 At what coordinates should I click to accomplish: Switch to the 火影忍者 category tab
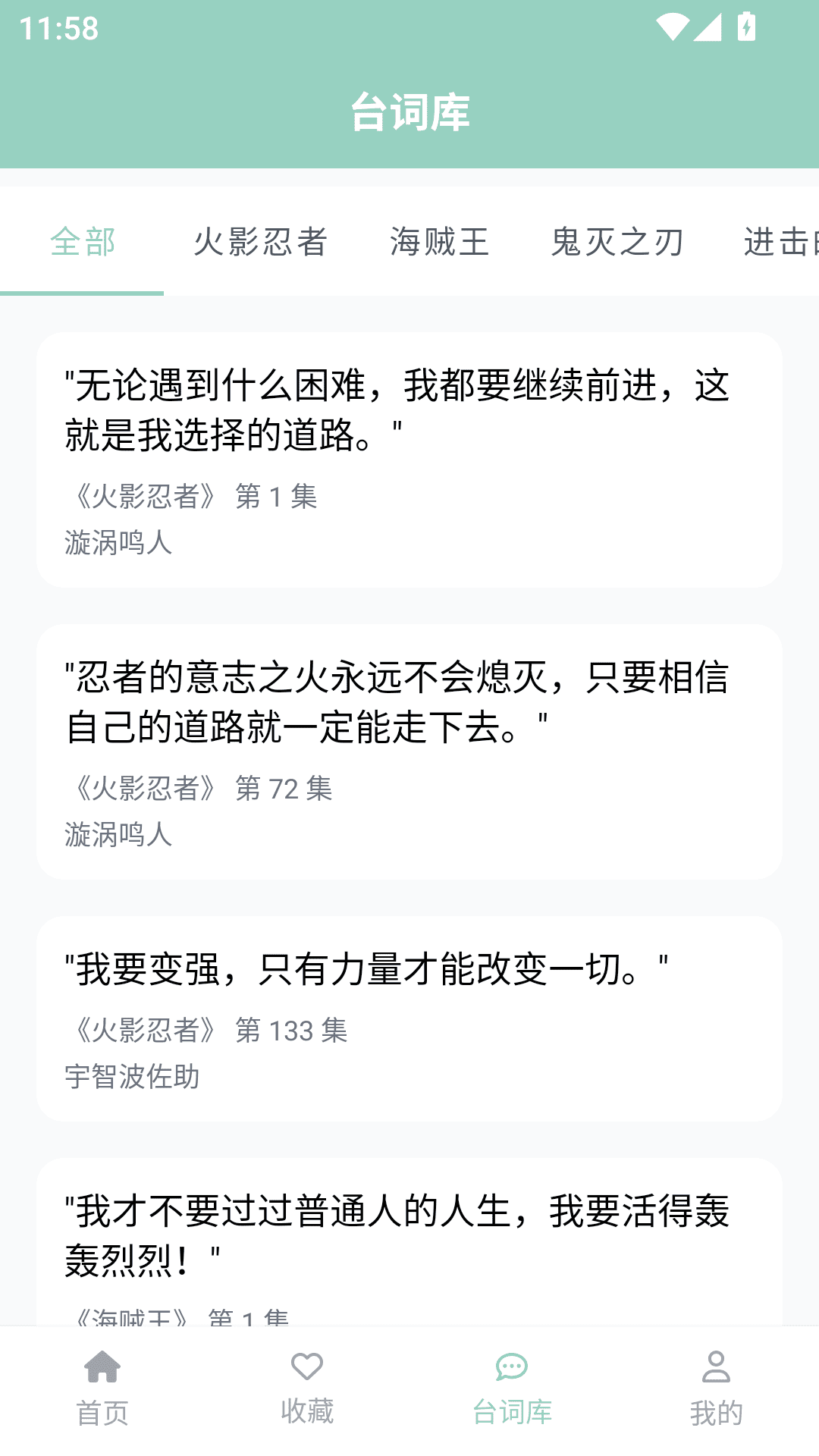point(262,242)
